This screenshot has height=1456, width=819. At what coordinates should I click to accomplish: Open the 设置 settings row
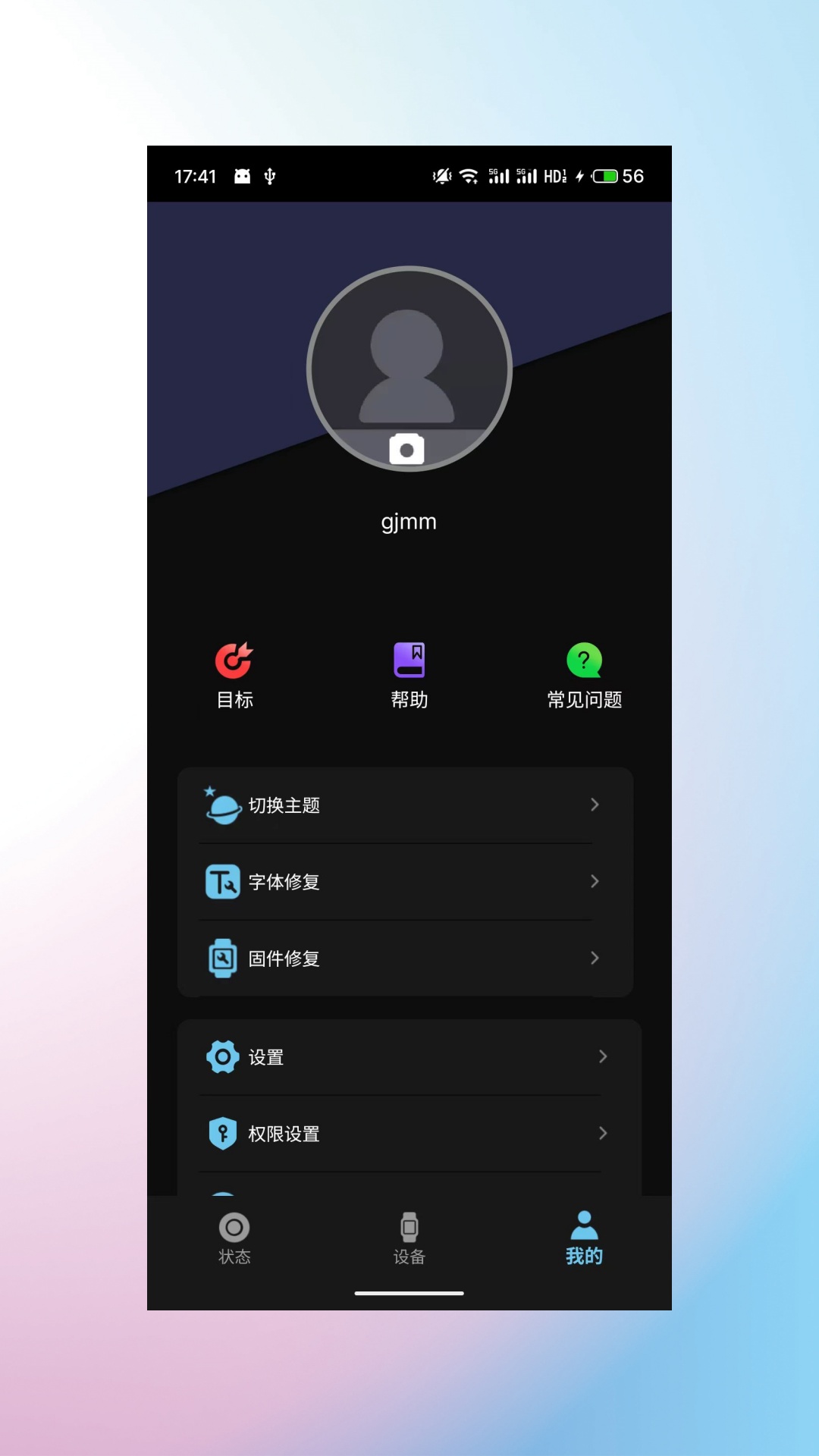408,1057
